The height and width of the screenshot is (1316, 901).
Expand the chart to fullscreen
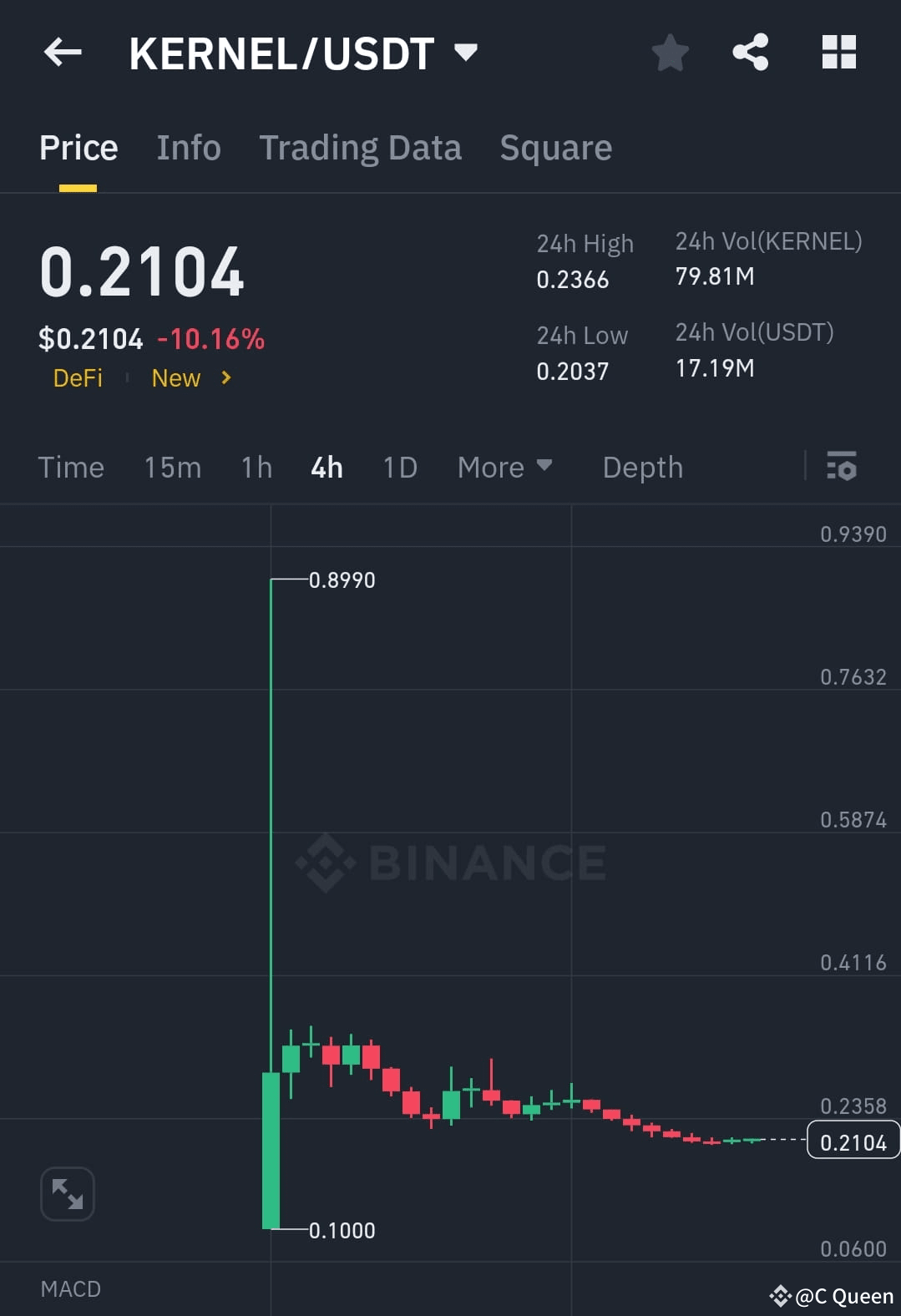coord(67,1194)
